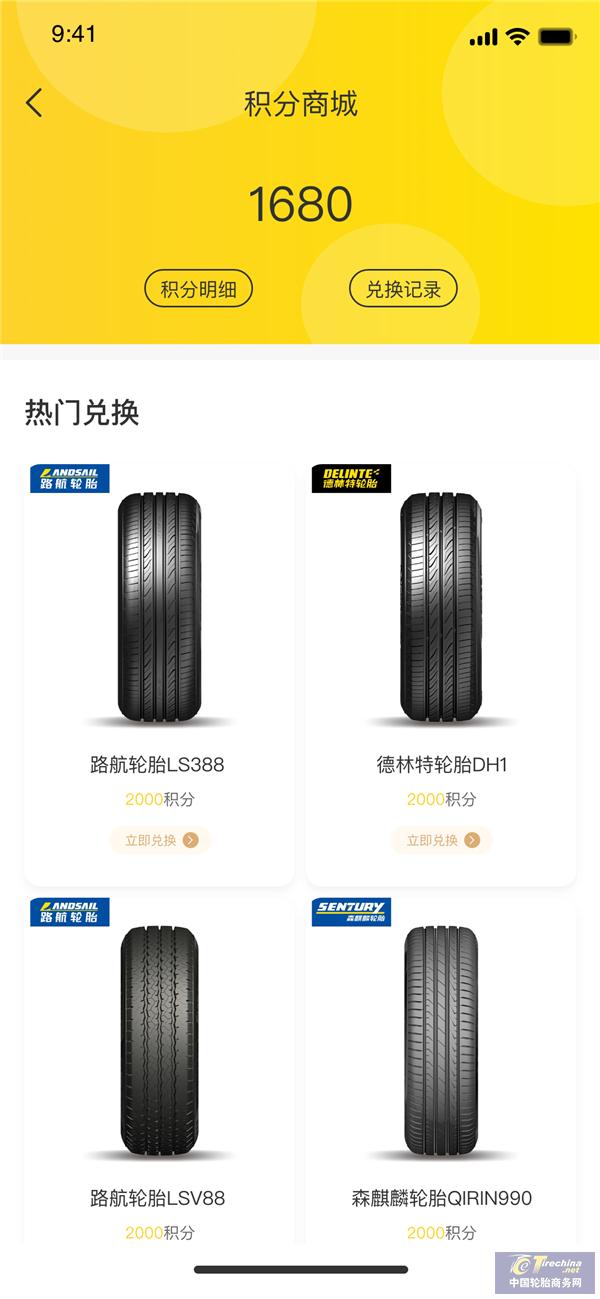This screenshot has height=1299, width=600.
Task: Open the 路航轮胎LS388 product card
Action: (159, 640)
